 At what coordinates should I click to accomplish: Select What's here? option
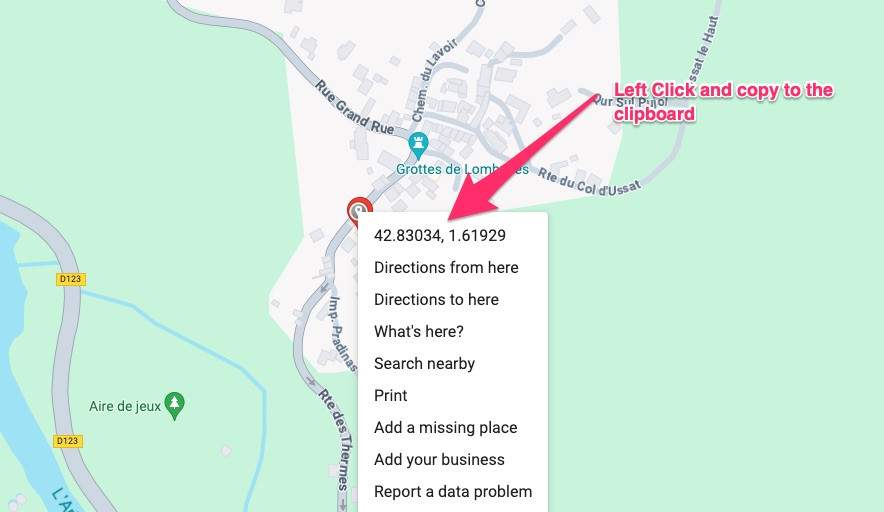(x=418, y=331)
